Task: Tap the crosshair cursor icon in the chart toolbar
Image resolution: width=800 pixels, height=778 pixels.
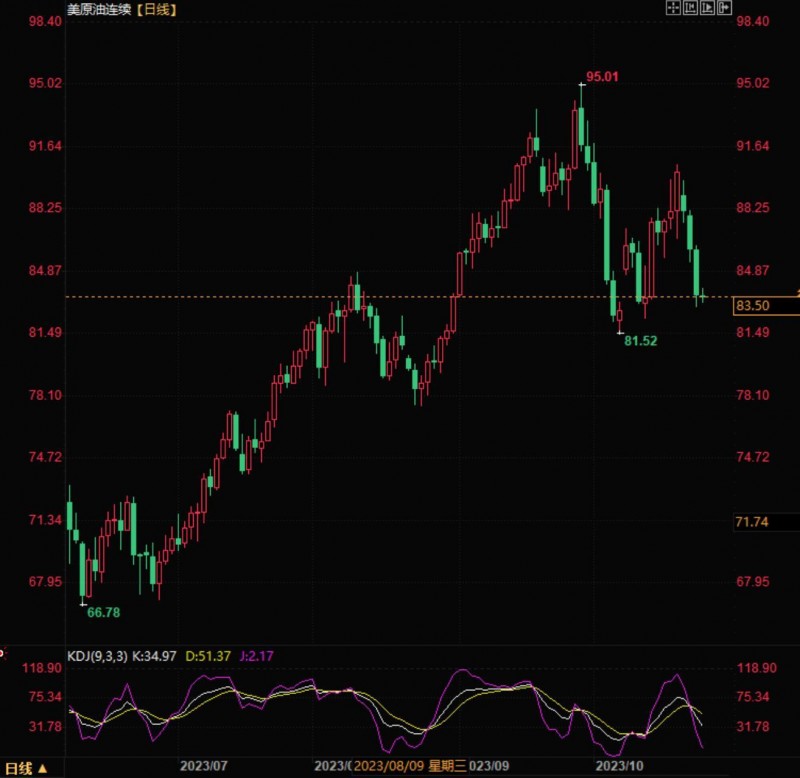Action: tap(673, 7)
